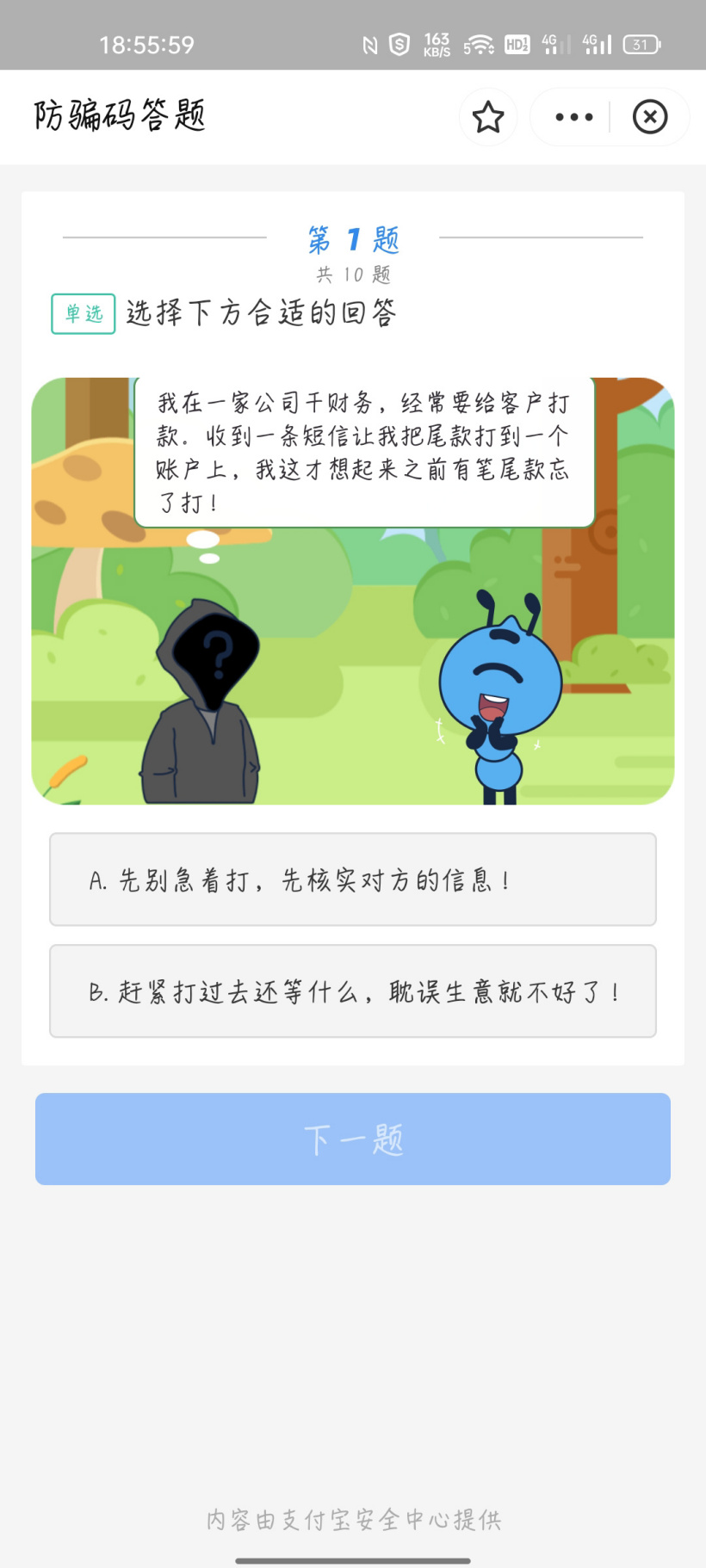Viewport: 706px width, 1568px height.
Task: Choose answer B 赶紧打过去还等什么
Action: pos(353,991)
